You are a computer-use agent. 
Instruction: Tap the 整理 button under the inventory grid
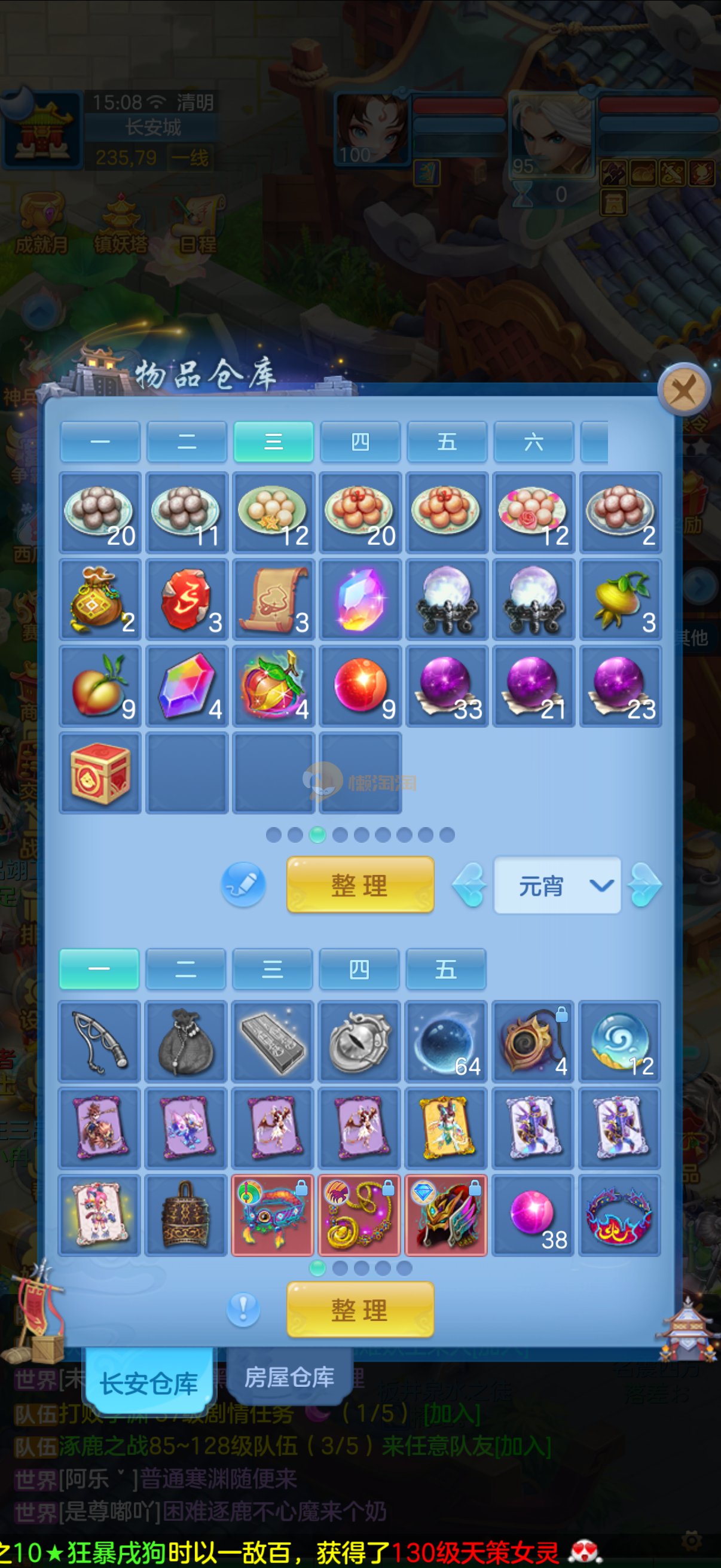coord(360,1309)
